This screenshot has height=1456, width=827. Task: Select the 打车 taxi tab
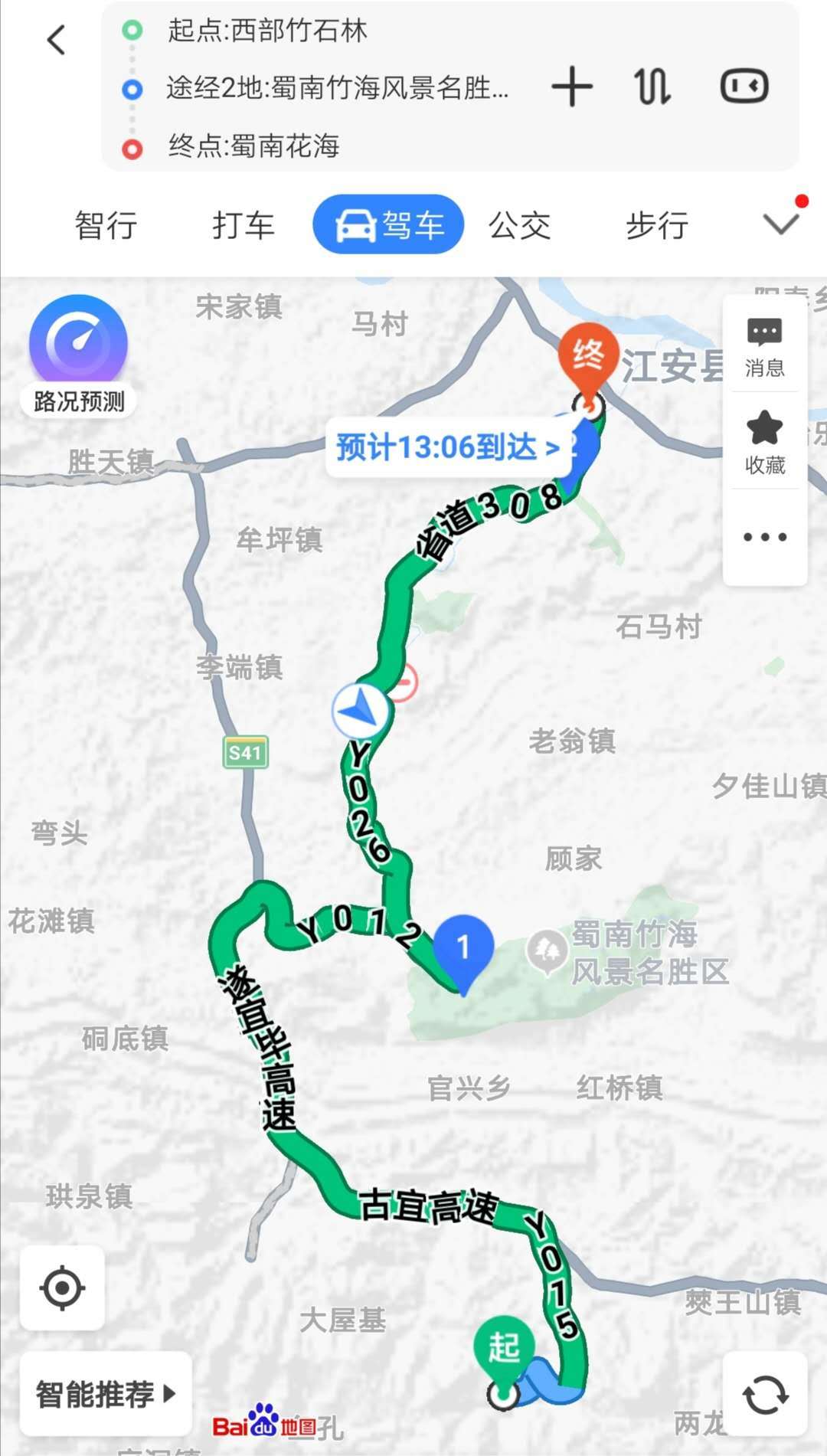243,225
